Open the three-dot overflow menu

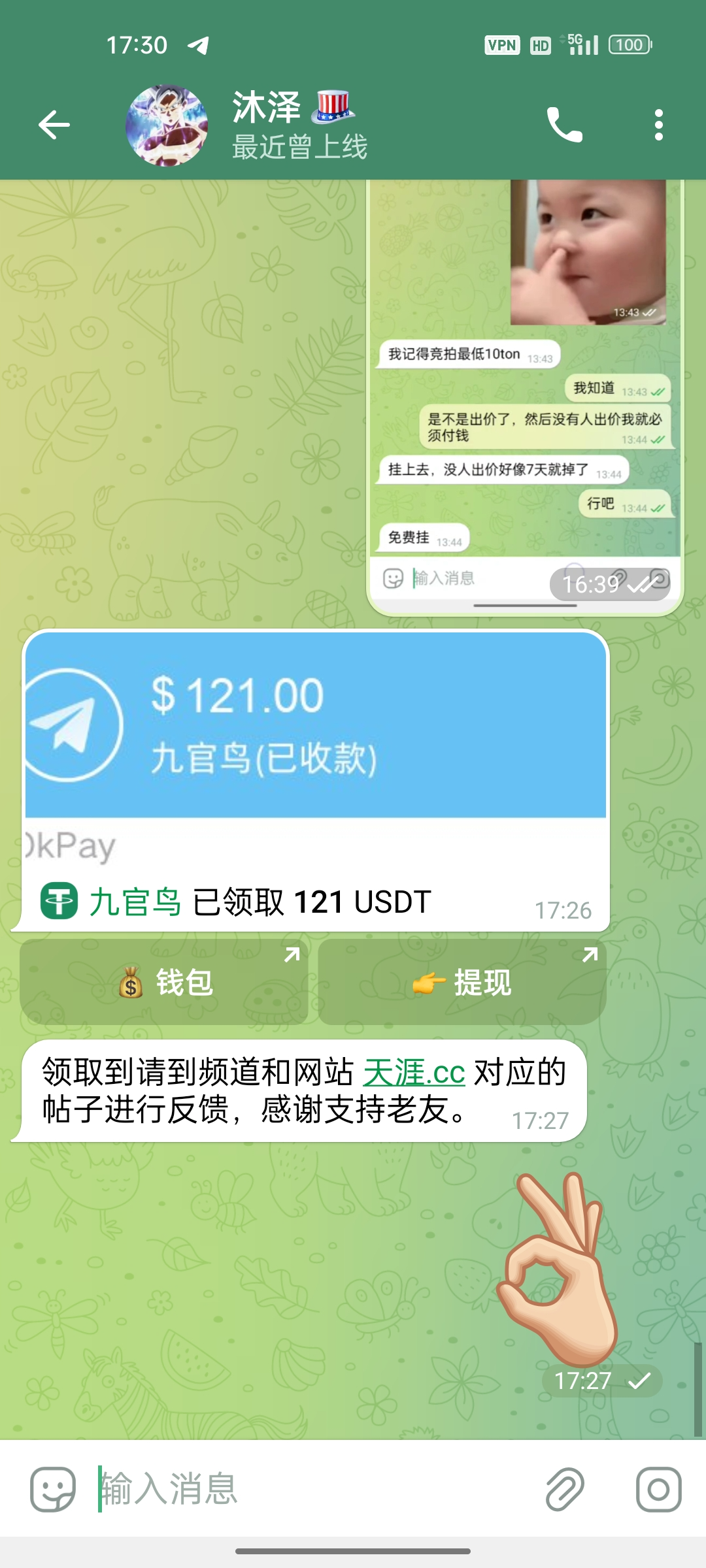658,125
